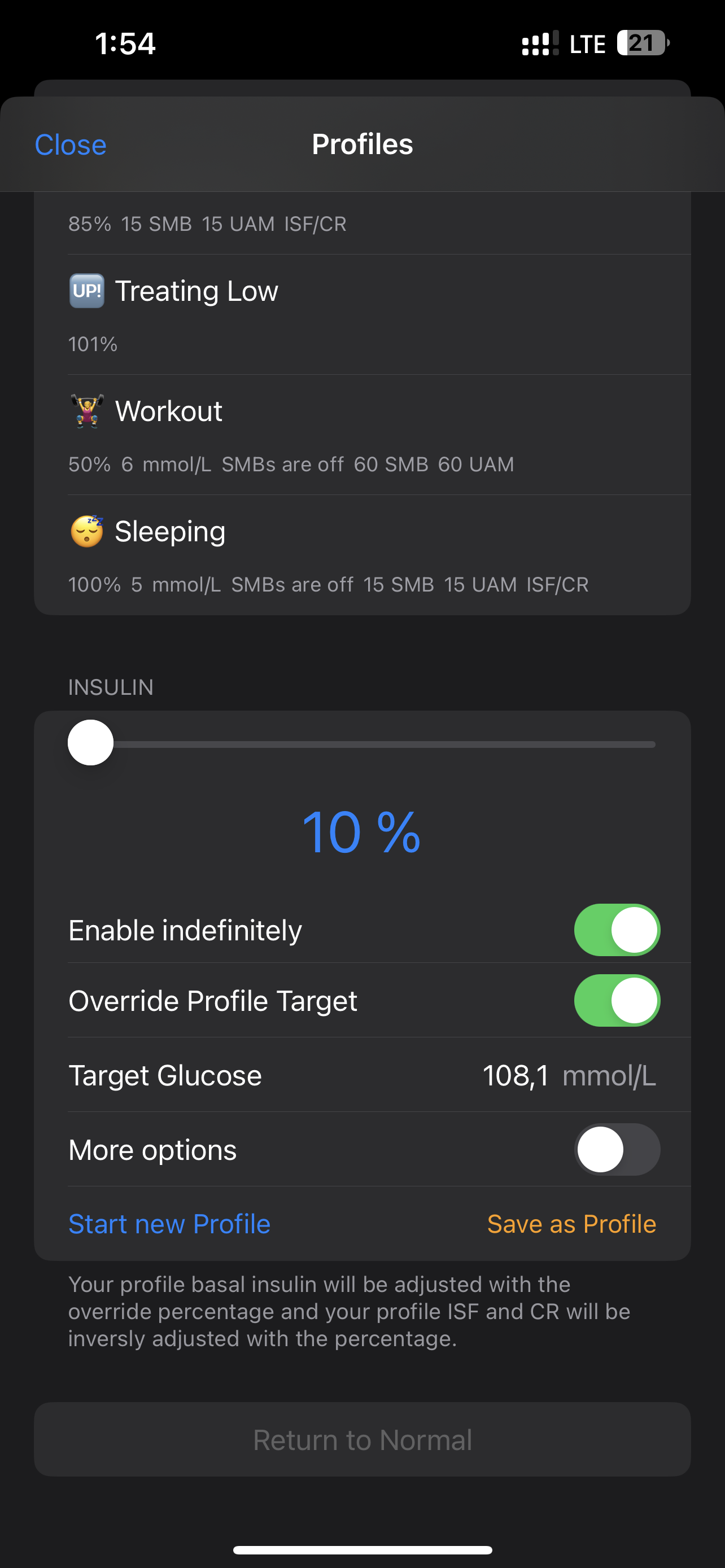Save as Profile
Viewport: 725px width, 1568px height.
click(571, 1224)
